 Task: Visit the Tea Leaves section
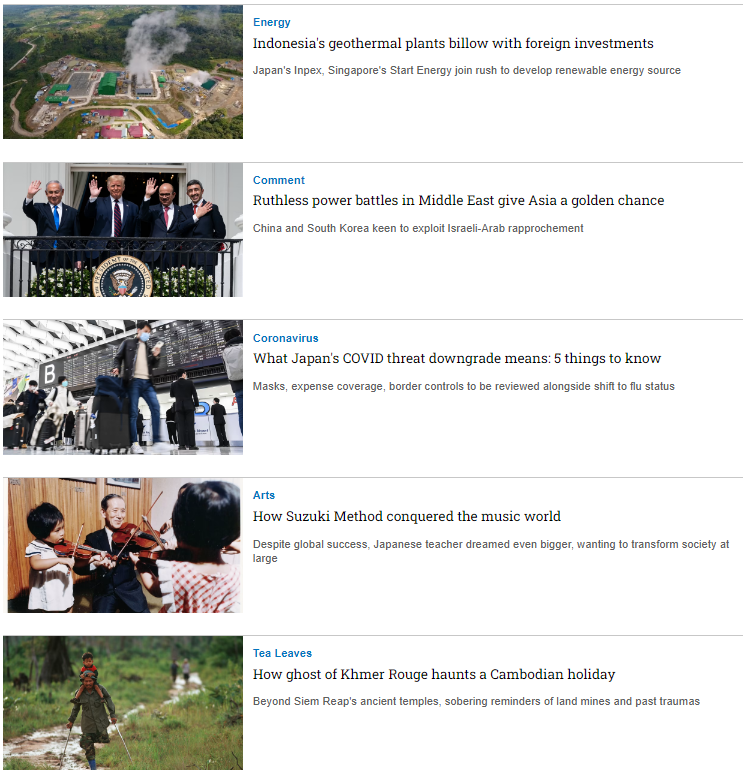(x=282, y=653)
